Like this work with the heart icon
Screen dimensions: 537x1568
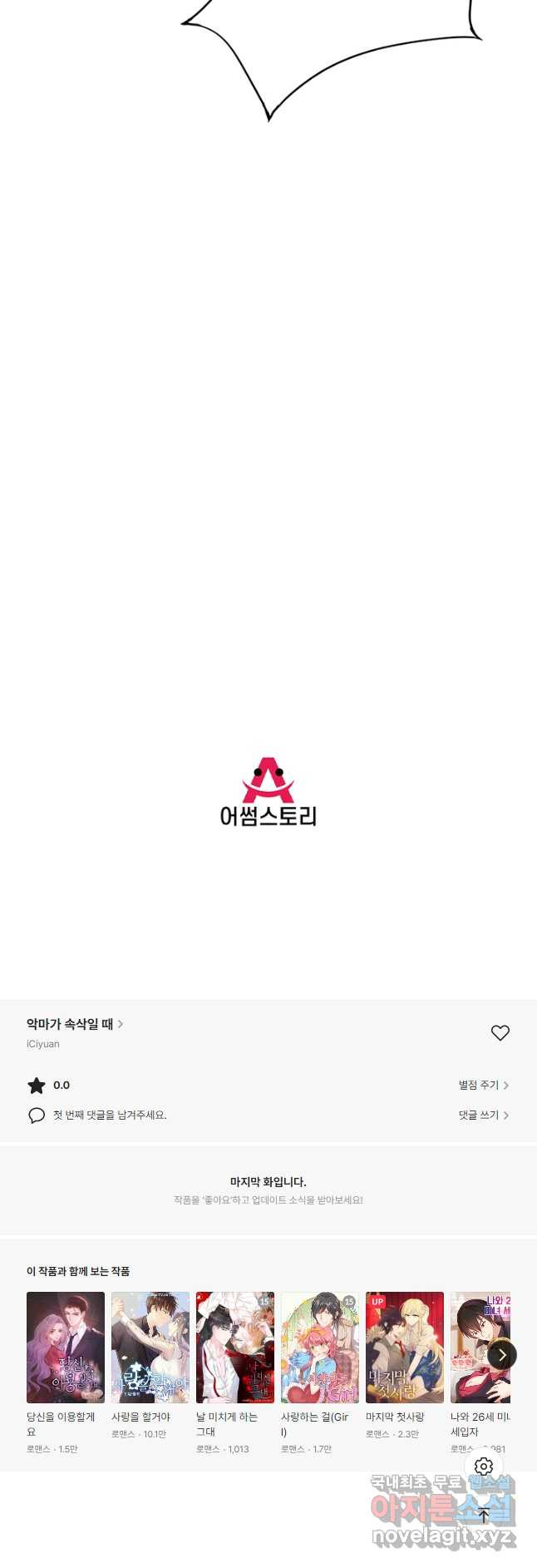point(500,1032)
